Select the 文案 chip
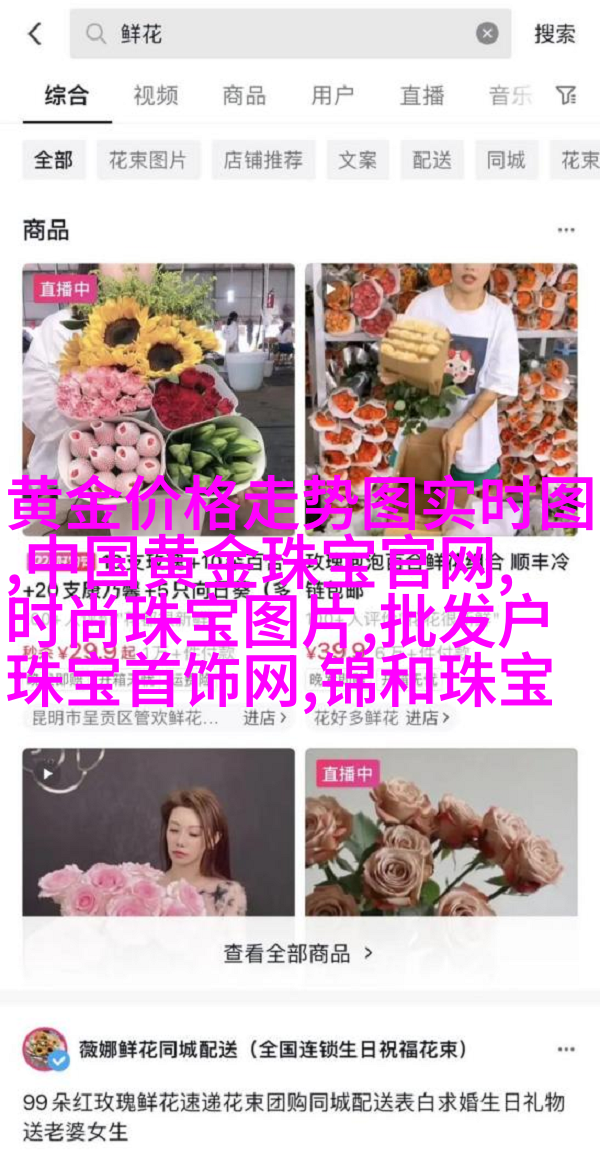This screenshot has height=1168, width=600. pos(357,160)
